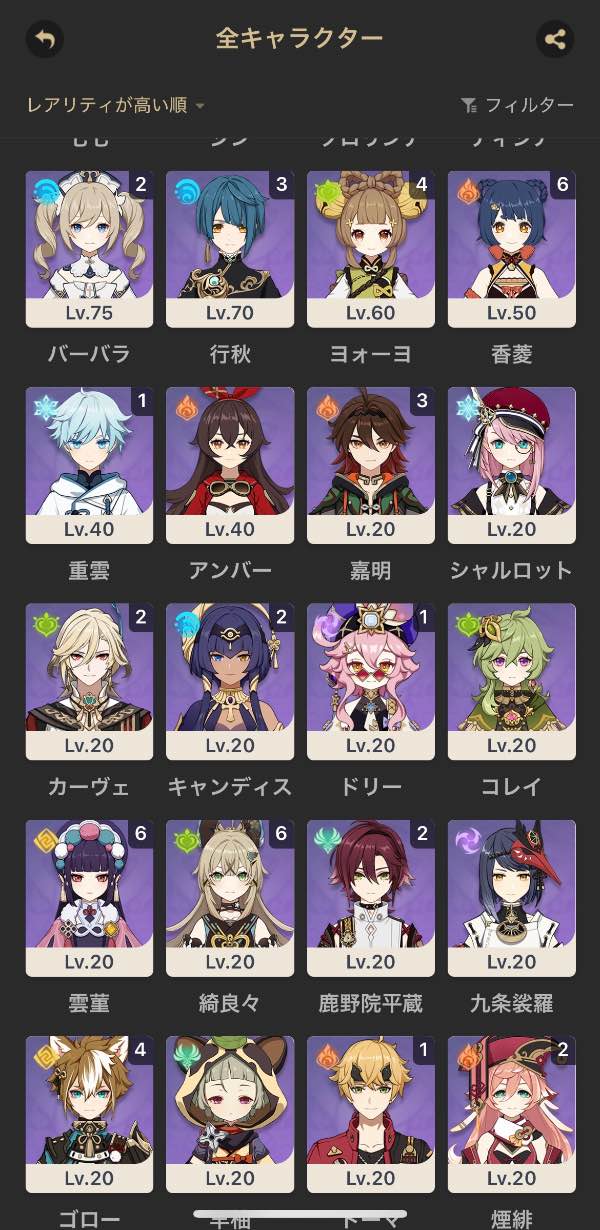Viewport: 600px width, 1230px height.
Task: View ヨォーヨ's character details
Action: tap(371, 249)
